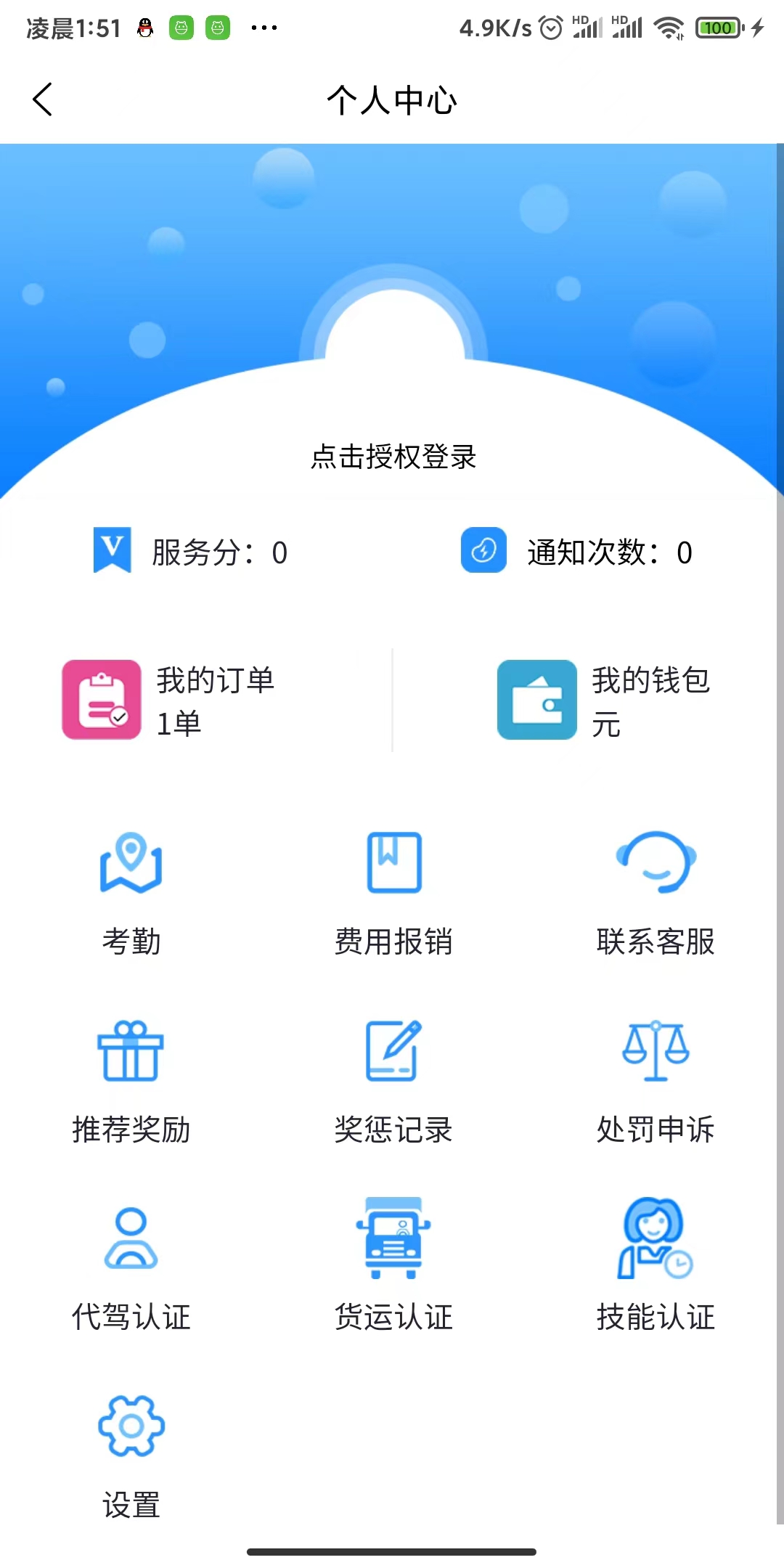Go back from 个人中心
784x1568 pixels.
tap(44, 99)
